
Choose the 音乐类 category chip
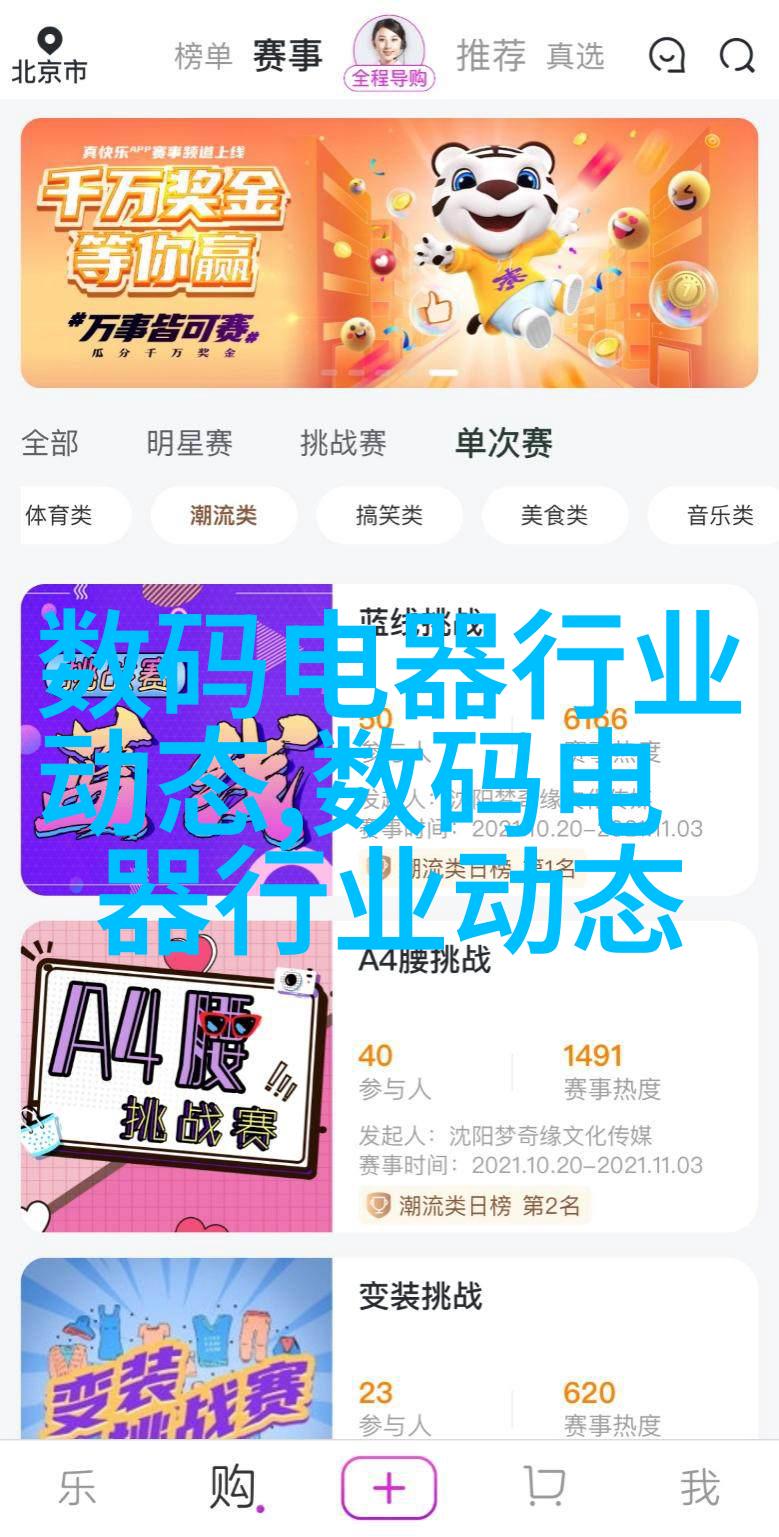[x=718, y=516]
